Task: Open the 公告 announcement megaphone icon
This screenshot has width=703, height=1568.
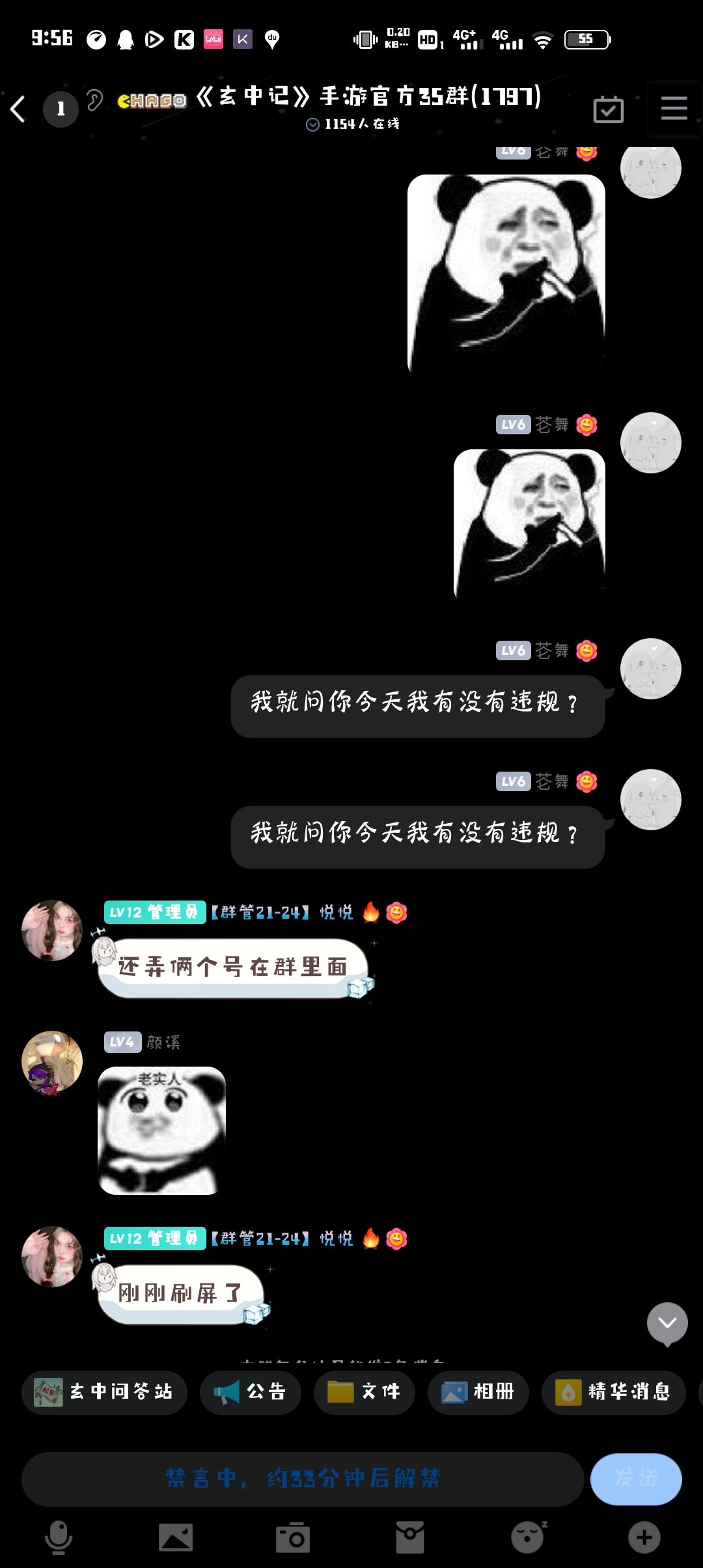Action: pyautogui.click(x=250, y=1392)
